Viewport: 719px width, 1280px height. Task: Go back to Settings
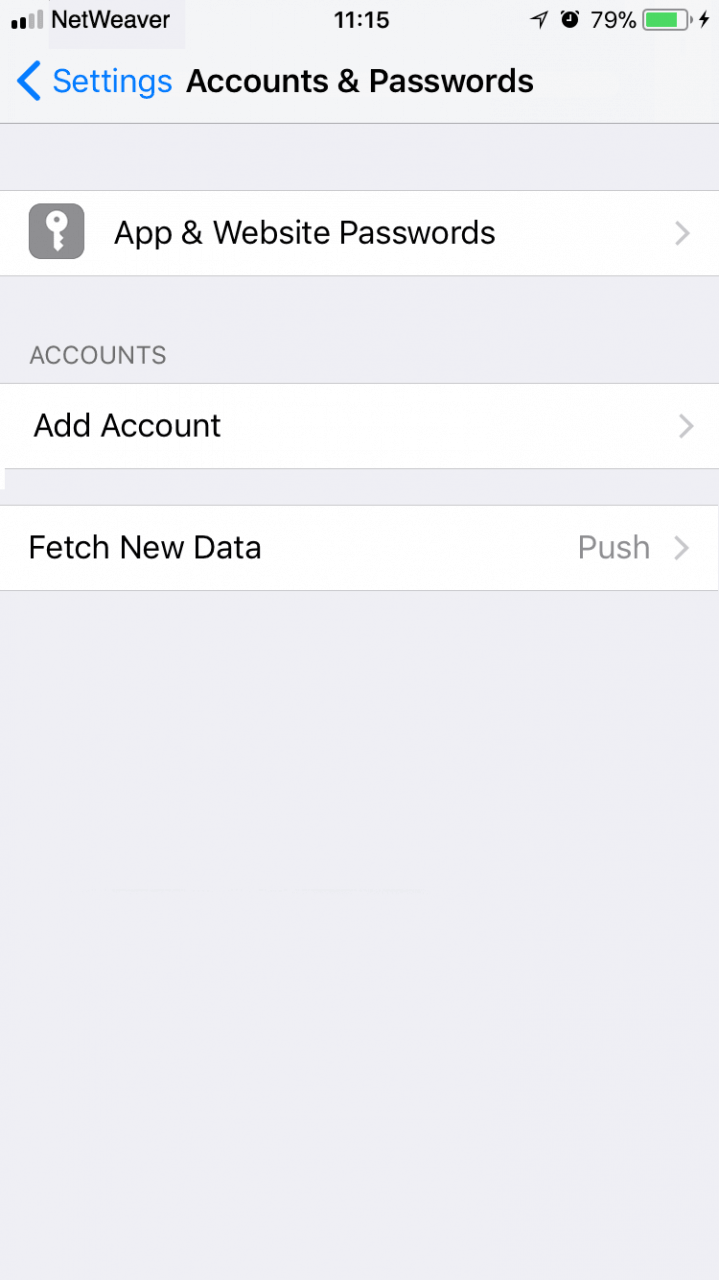(x=95, y=81)
